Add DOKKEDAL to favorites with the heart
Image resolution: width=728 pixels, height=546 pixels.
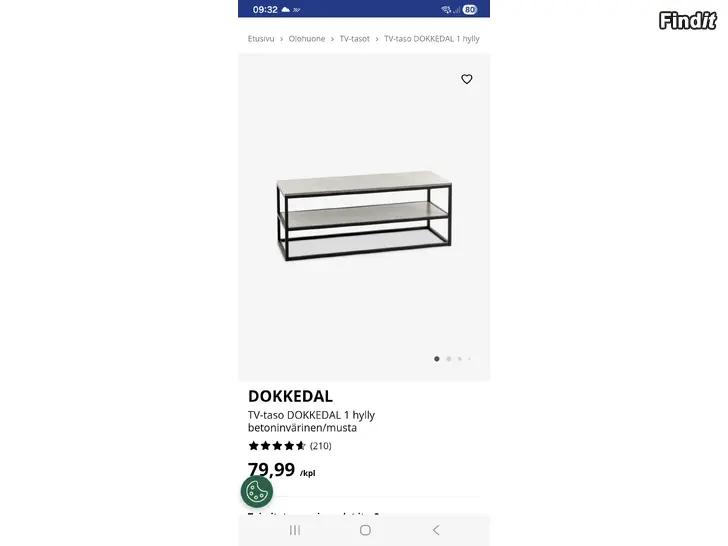466,79
